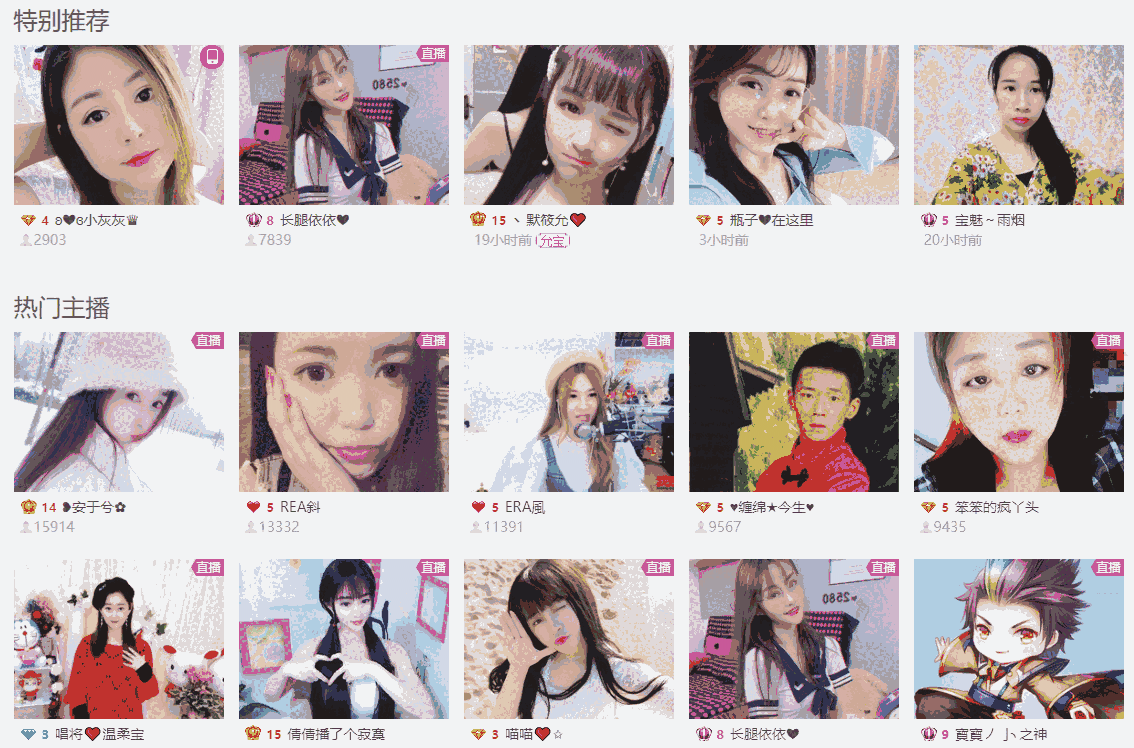Open ERA風's live room
Screen dimensions: 1134x748
(568, 412)
